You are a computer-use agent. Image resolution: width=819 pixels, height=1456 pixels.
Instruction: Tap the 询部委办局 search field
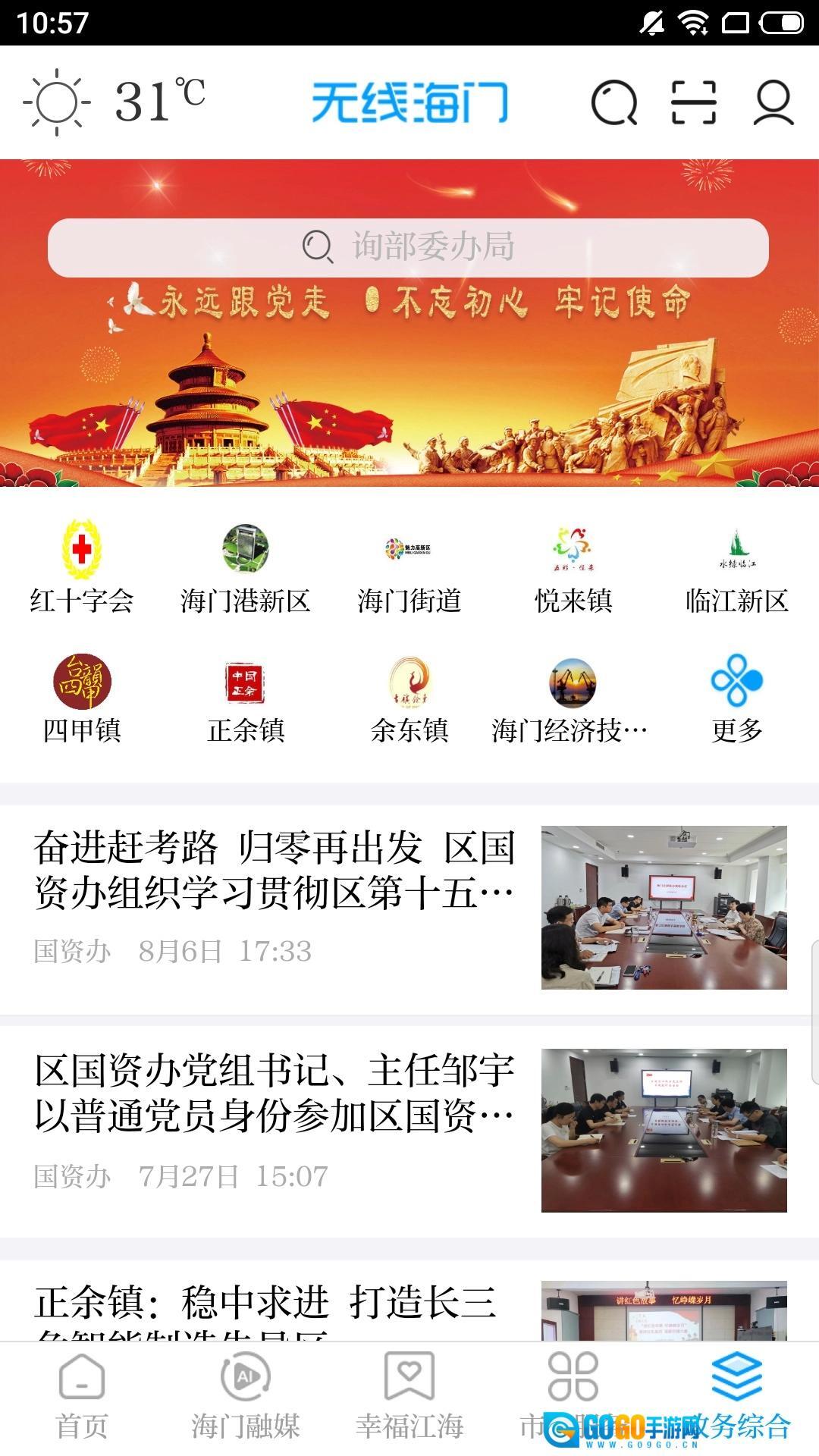(408, 247)
